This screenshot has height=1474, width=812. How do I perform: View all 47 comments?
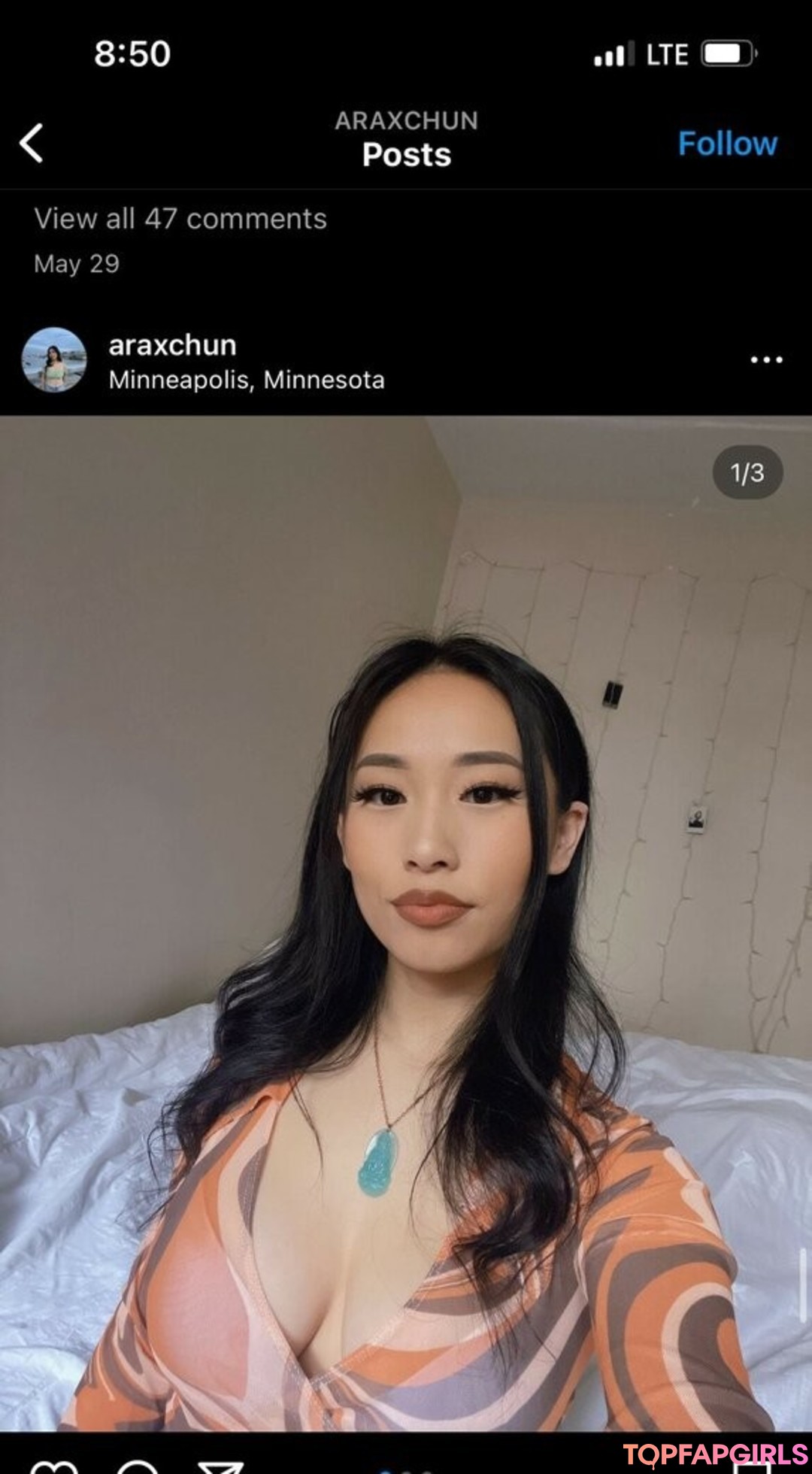point(180,219)
